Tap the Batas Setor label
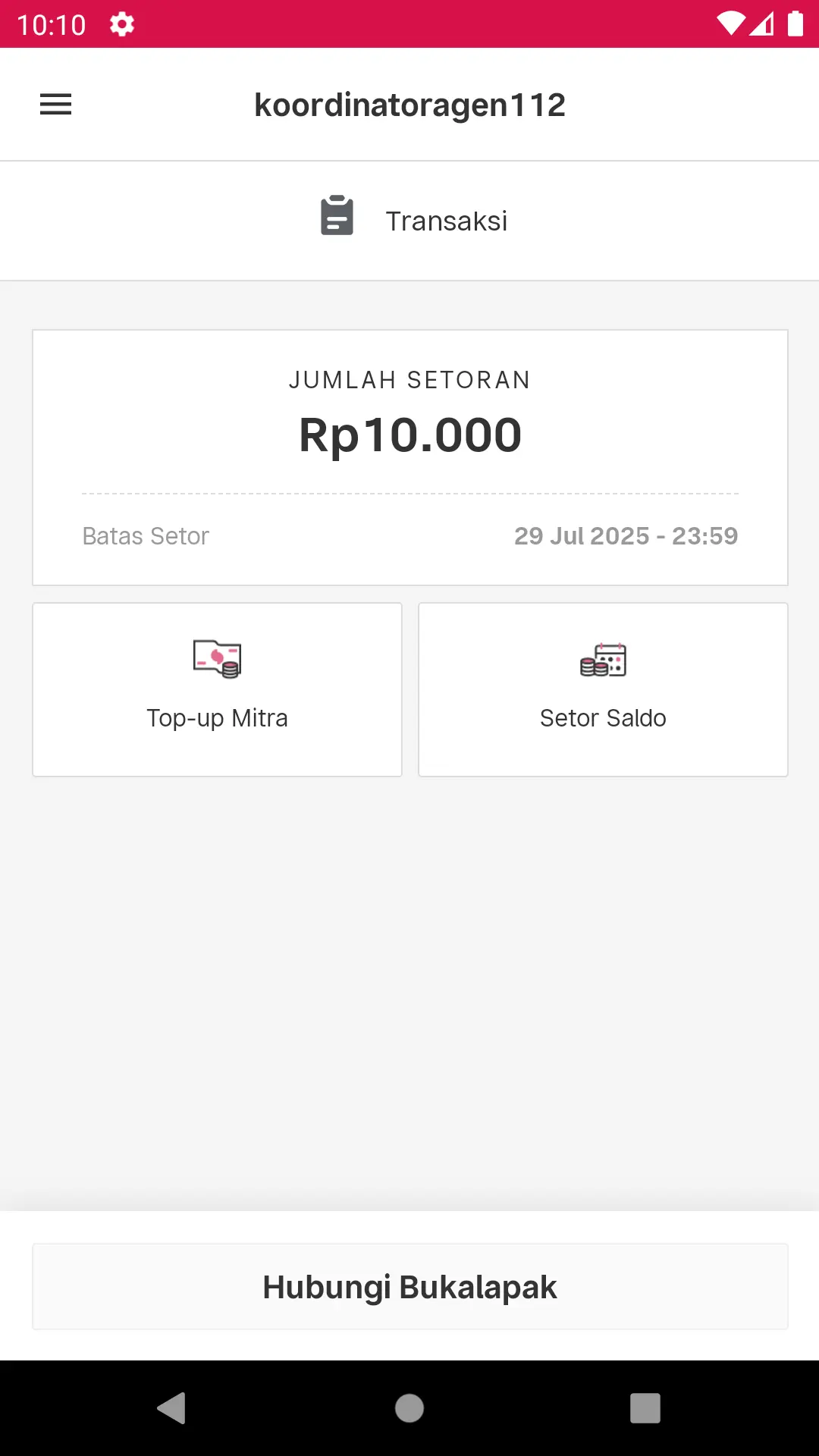This screenshot has width=819, height=1456. 145,535
